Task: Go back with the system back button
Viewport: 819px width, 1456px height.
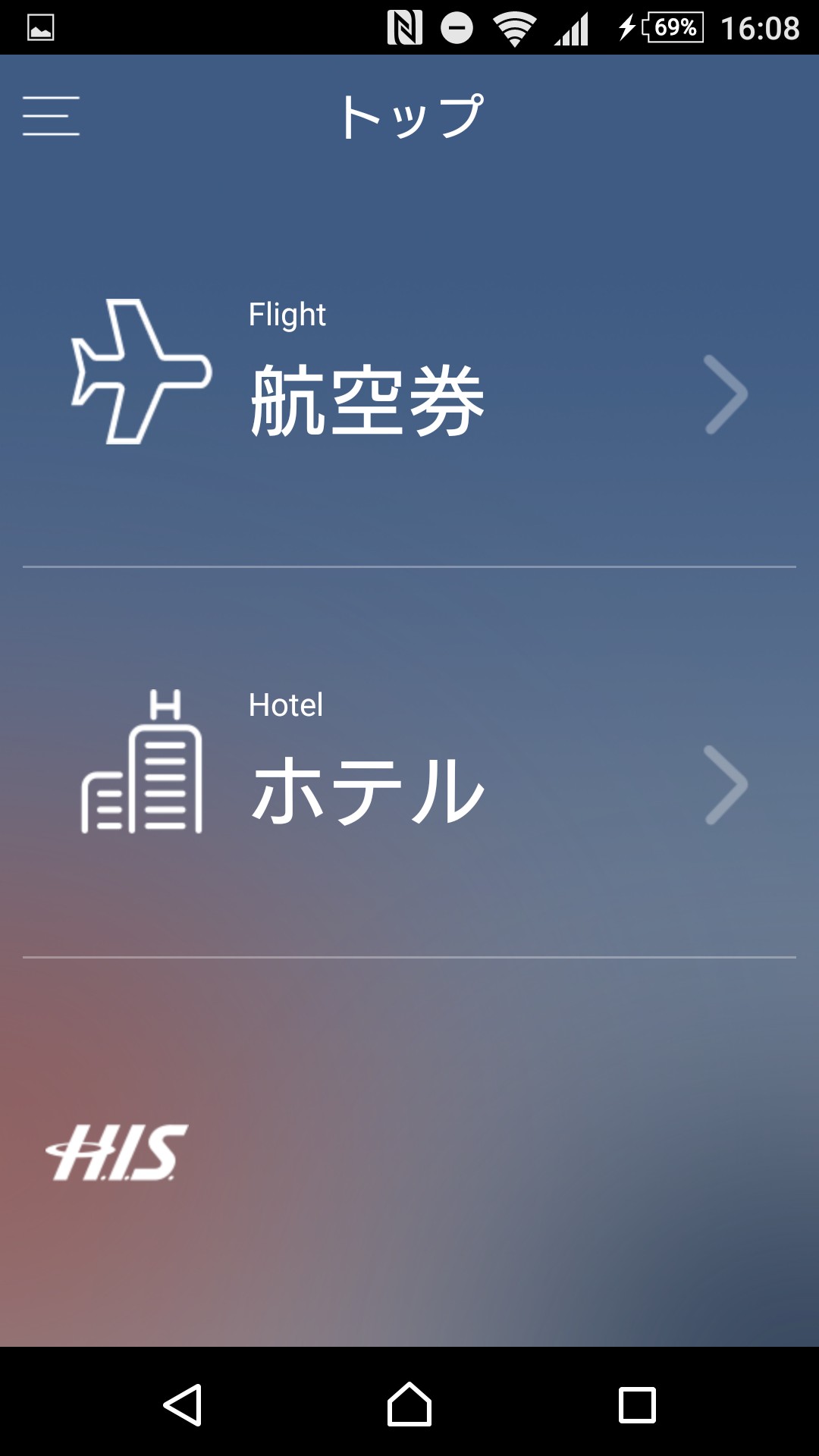Action: [x=183, y=1404]
